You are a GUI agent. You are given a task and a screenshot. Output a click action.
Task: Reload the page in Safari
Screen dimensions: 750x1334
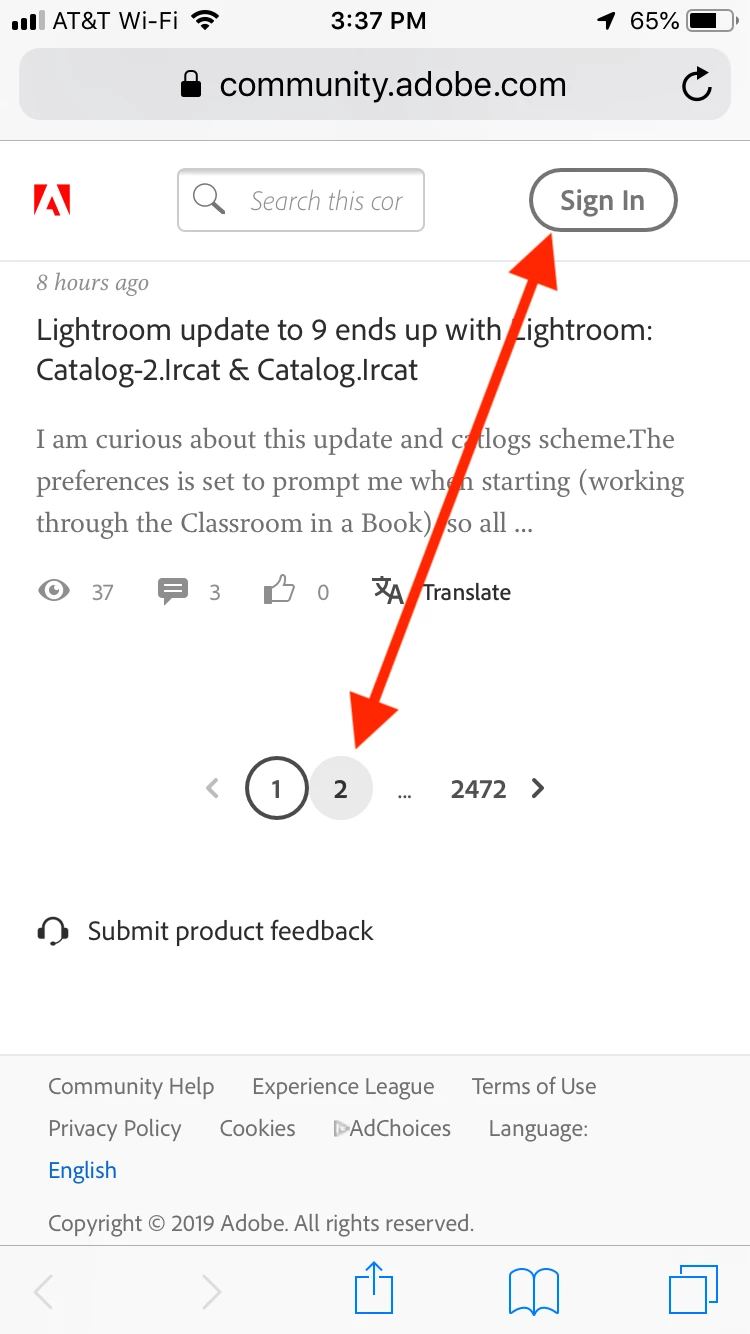[x=696, y=85]
